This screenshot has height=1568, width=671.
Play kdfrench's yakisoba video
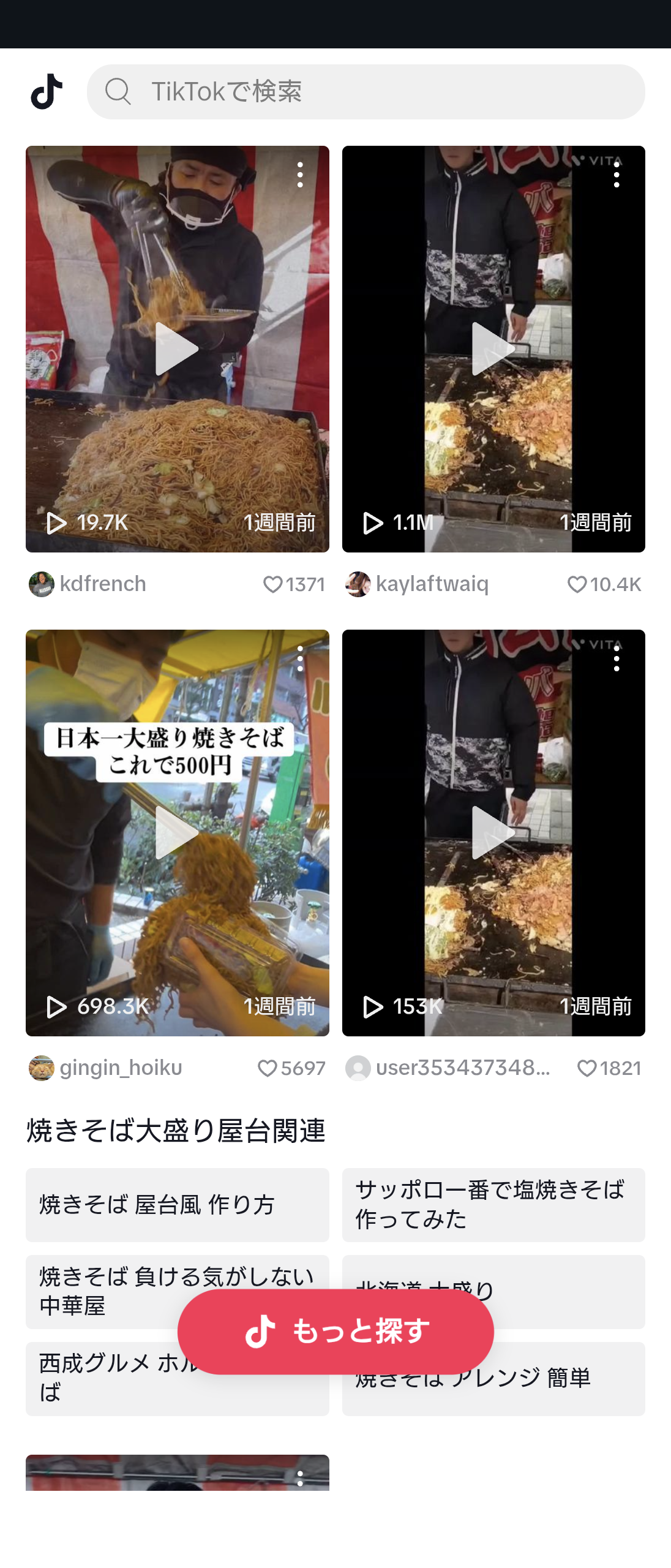177,349
